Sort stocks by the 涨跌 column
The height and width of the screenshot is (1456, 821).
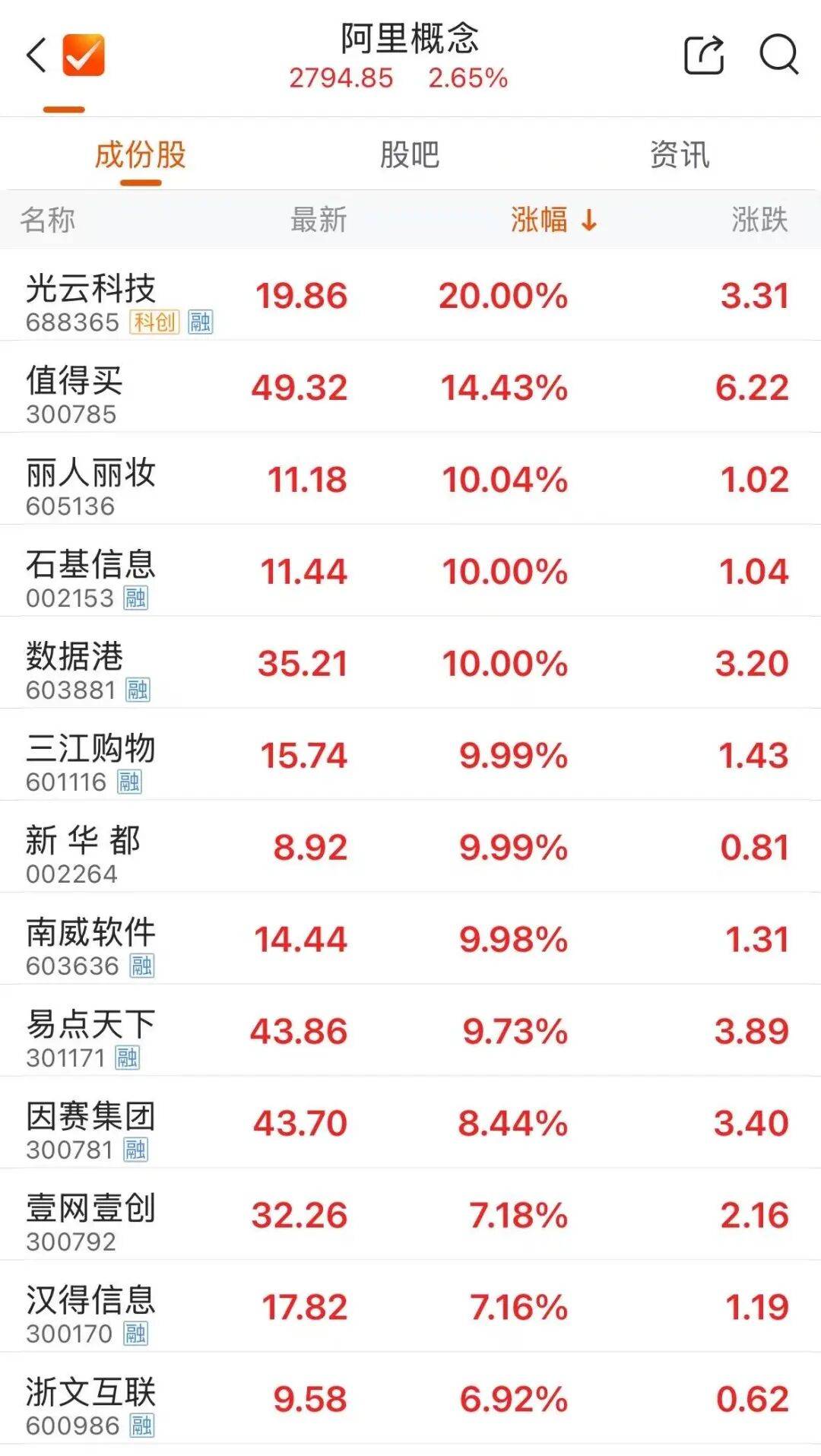point(760,220)
